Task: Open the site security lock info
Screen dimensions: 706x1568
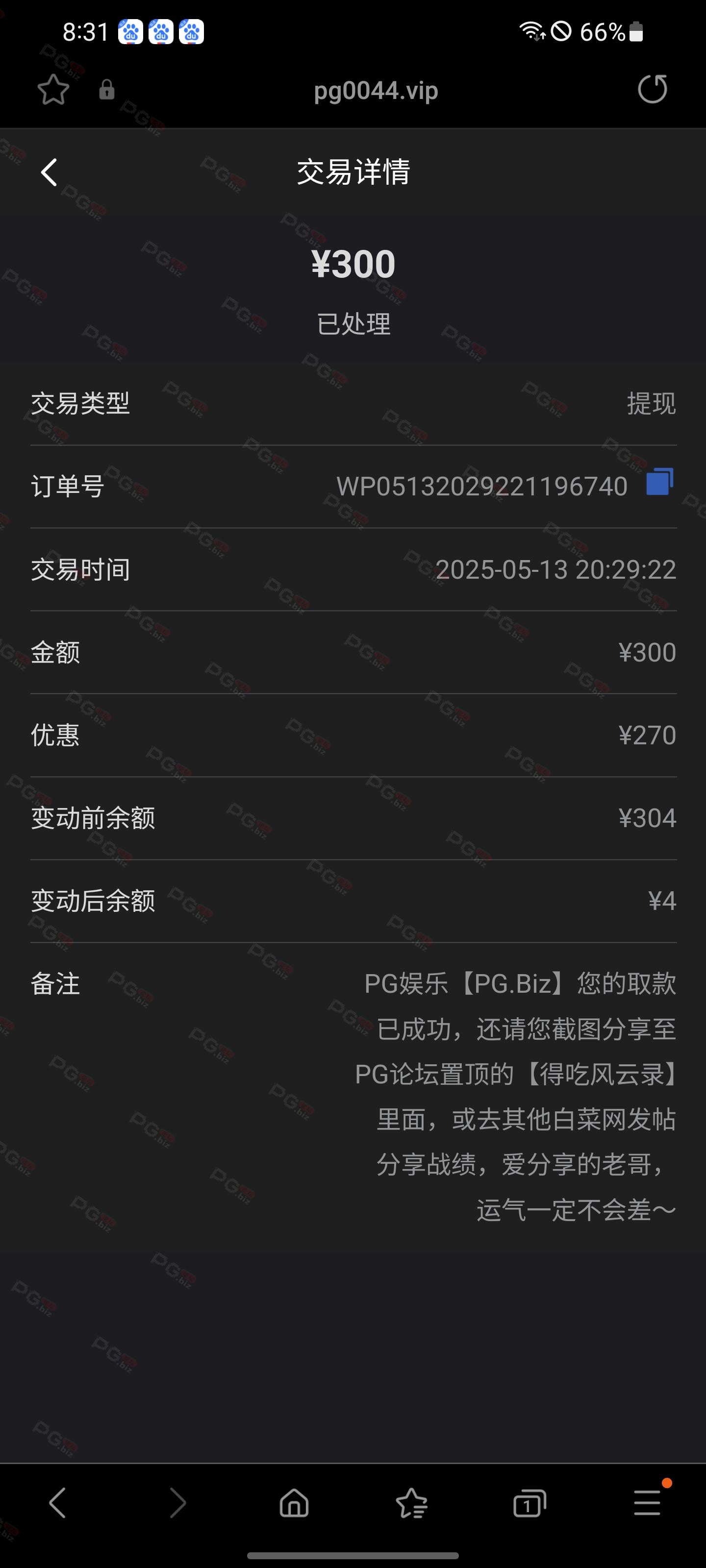Action: point(106,90)
